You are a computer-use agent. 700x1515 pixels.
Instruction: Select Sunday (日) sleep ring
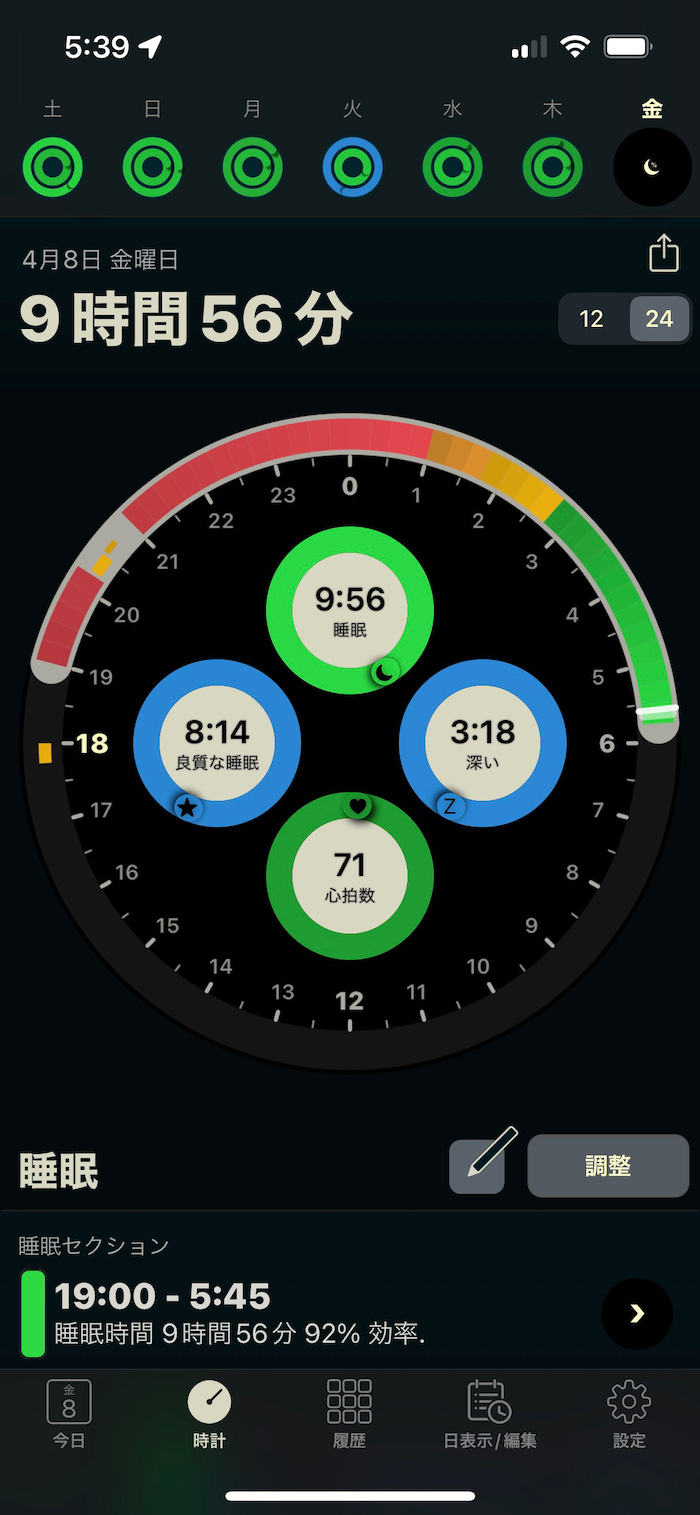(x=153, y=167)
